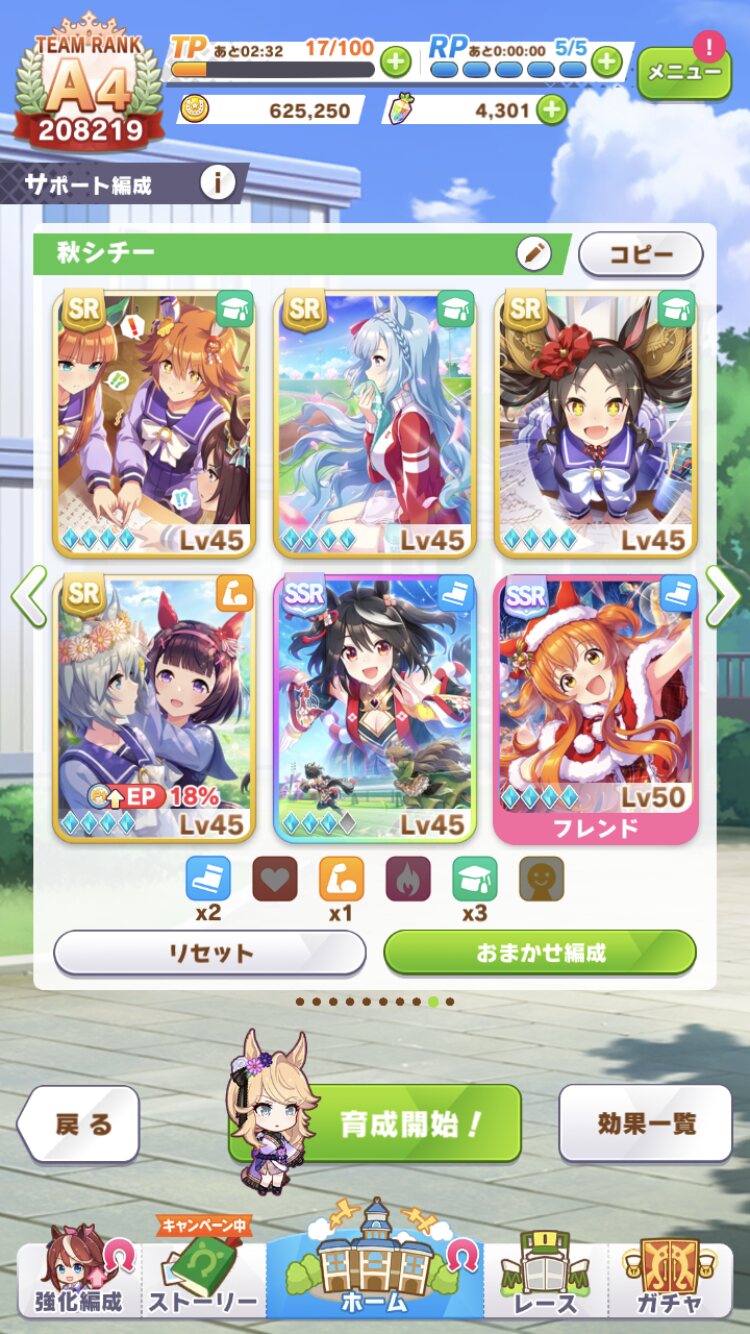Add RP with the plus icon
Screen dimensions: 750x1334
(606, 62)
